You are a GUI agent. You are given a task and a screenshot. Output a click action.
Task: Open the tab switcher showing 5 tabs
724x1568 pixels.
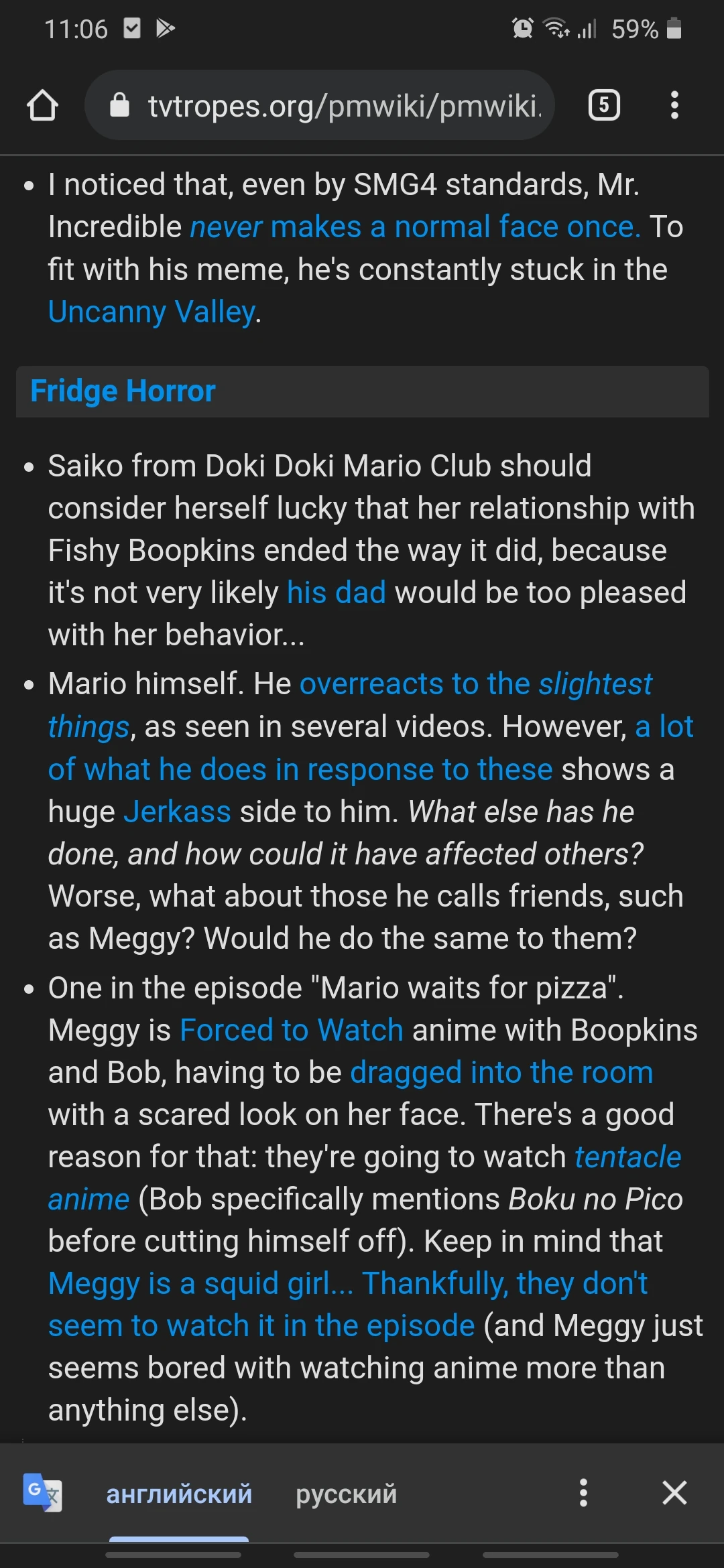click(604, 105)
